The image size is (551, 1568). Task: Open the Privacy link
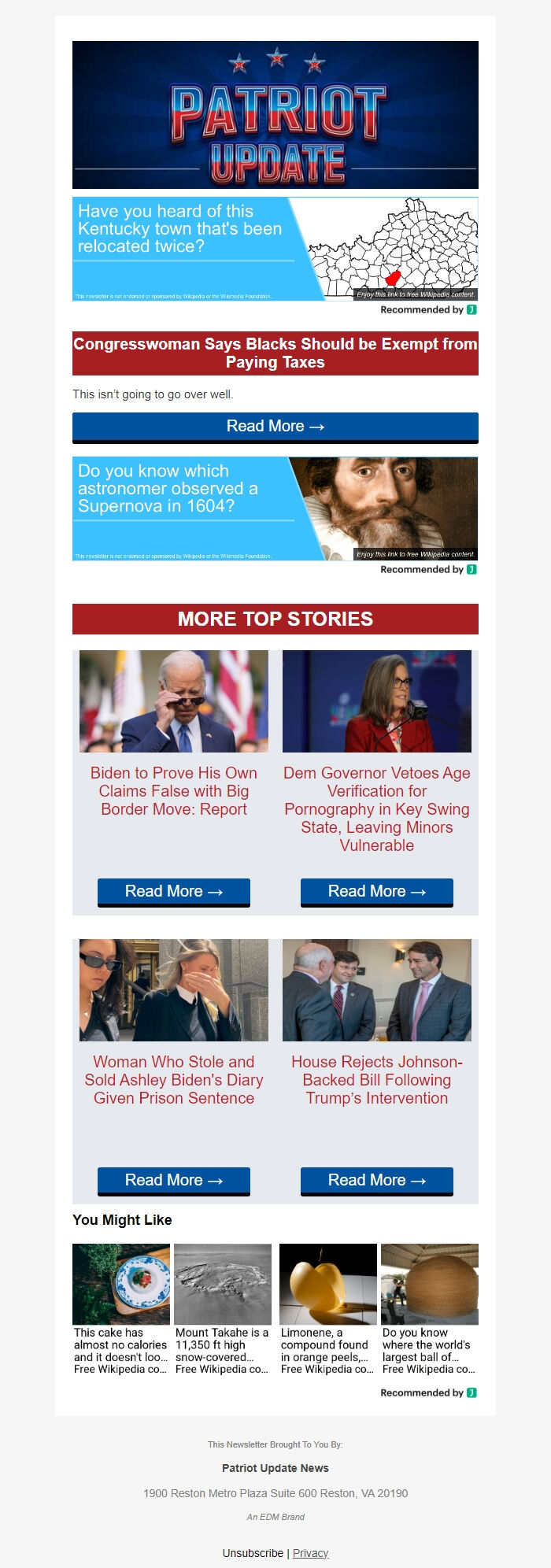pos(310,1553)
